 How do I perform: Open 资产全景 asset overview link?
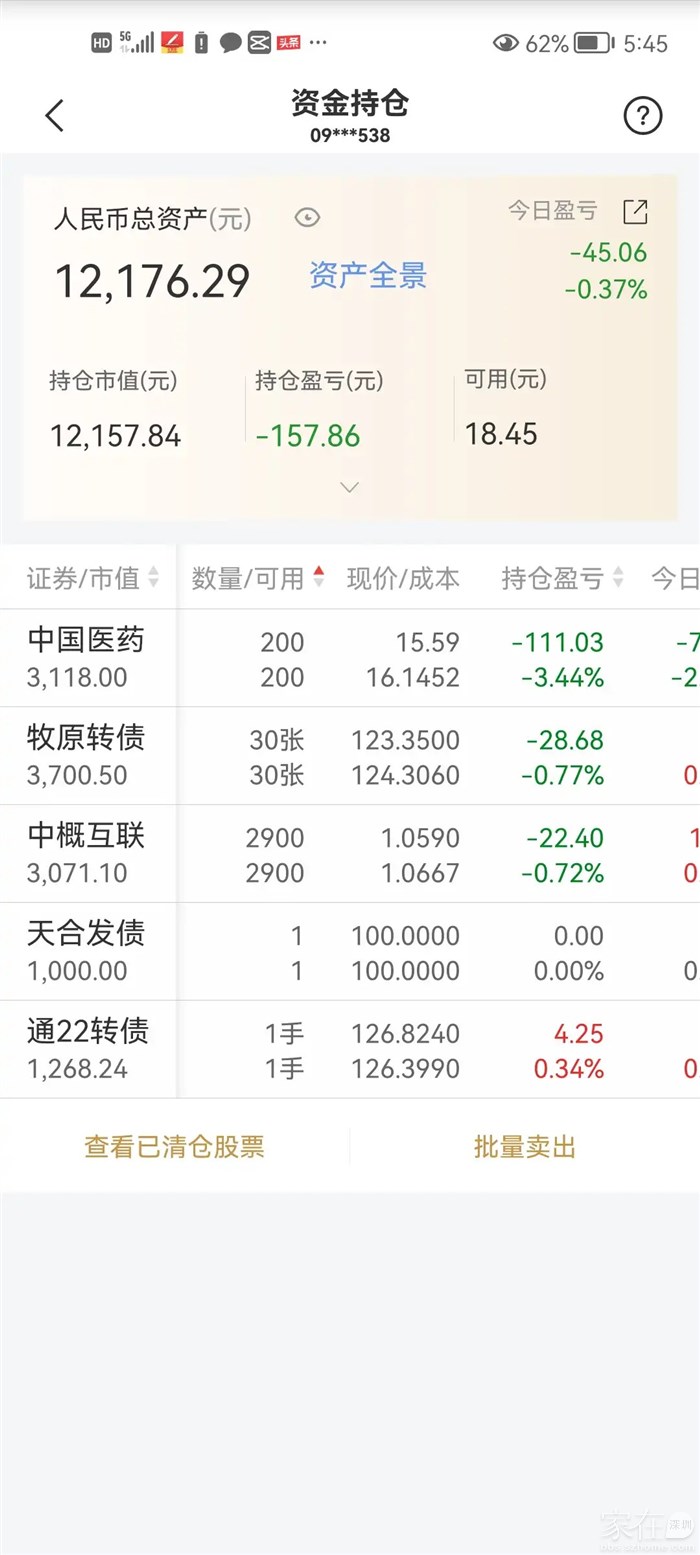[x=368, y=276]
